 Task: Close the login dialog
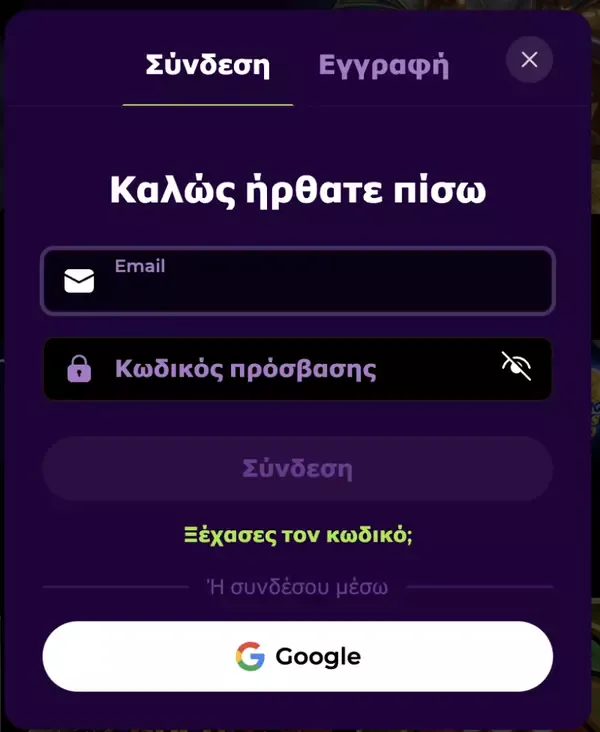(x=529, y=60)
